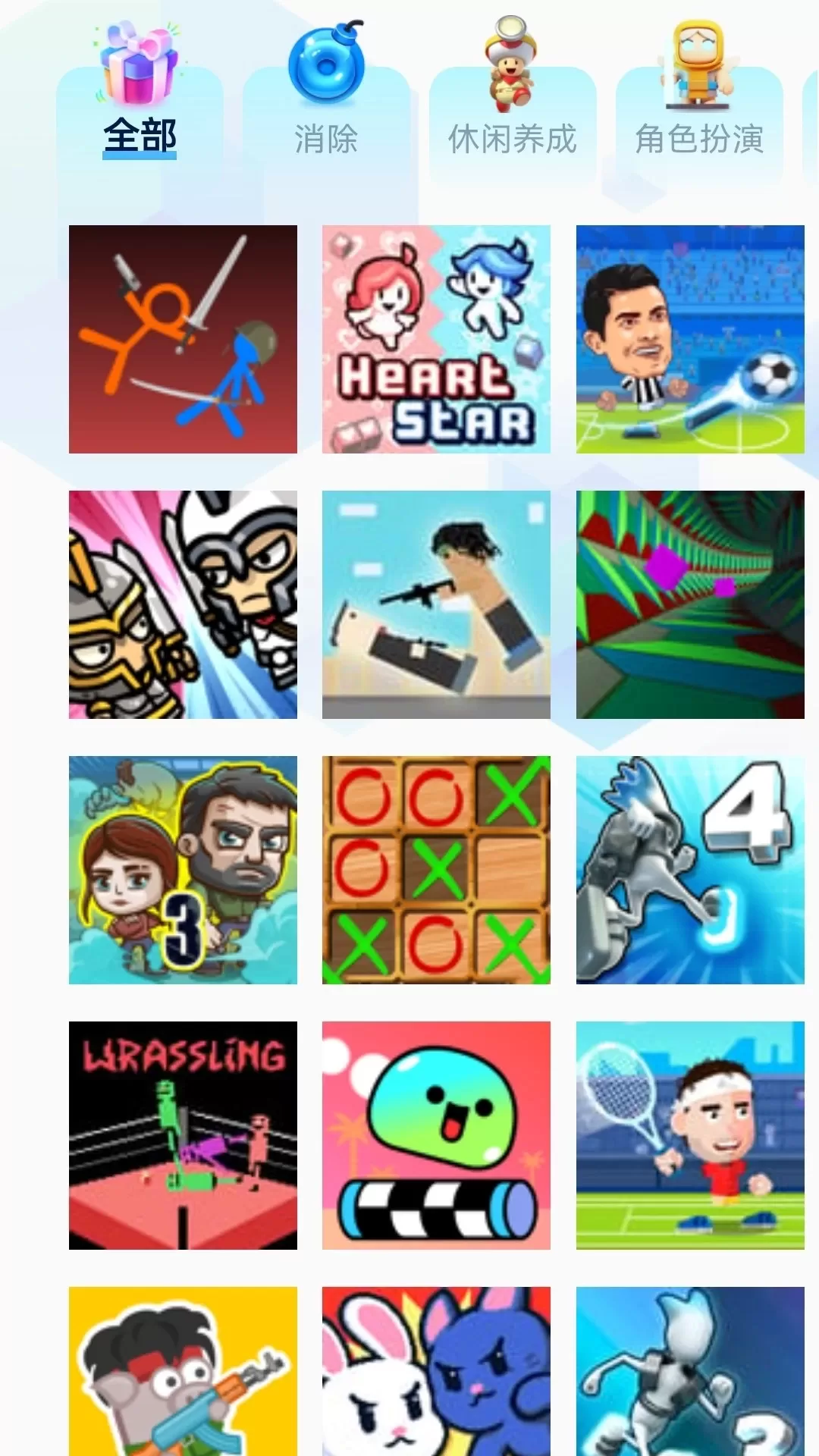Open the headband gunman game on yellow
The height and width of the screenshot is (1456, 819).
(x=183, y=1371)
